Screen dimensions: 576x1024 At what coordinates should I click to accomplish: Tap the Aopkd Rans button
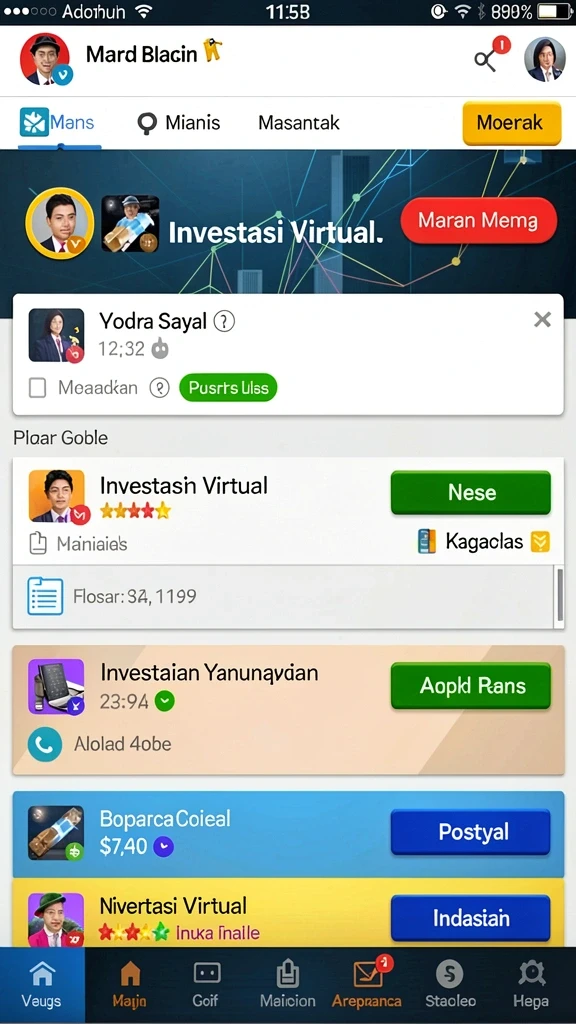(471, 686)
